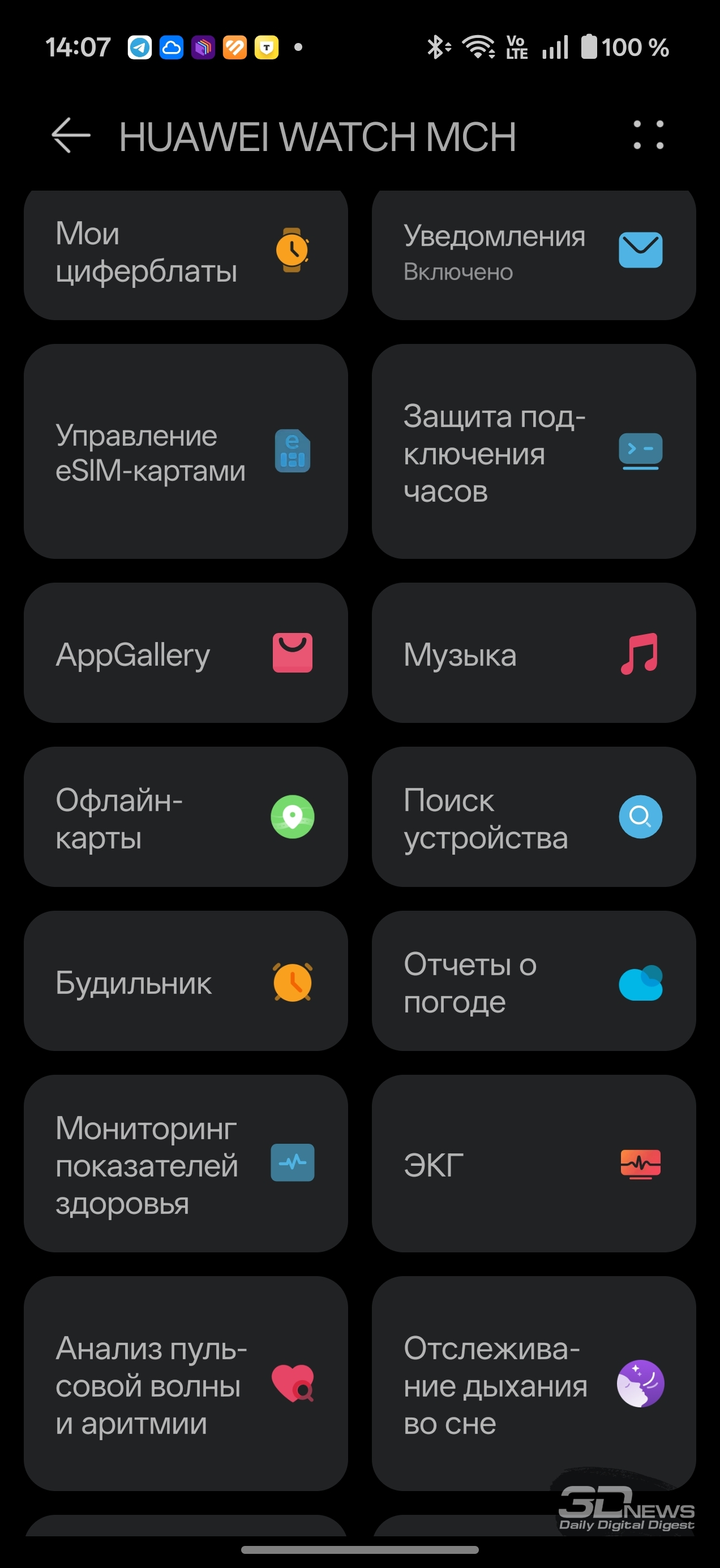Open Мониторинг показателей здоровья
This screenshot has height=1568, width=720.
coord(186,1164)
